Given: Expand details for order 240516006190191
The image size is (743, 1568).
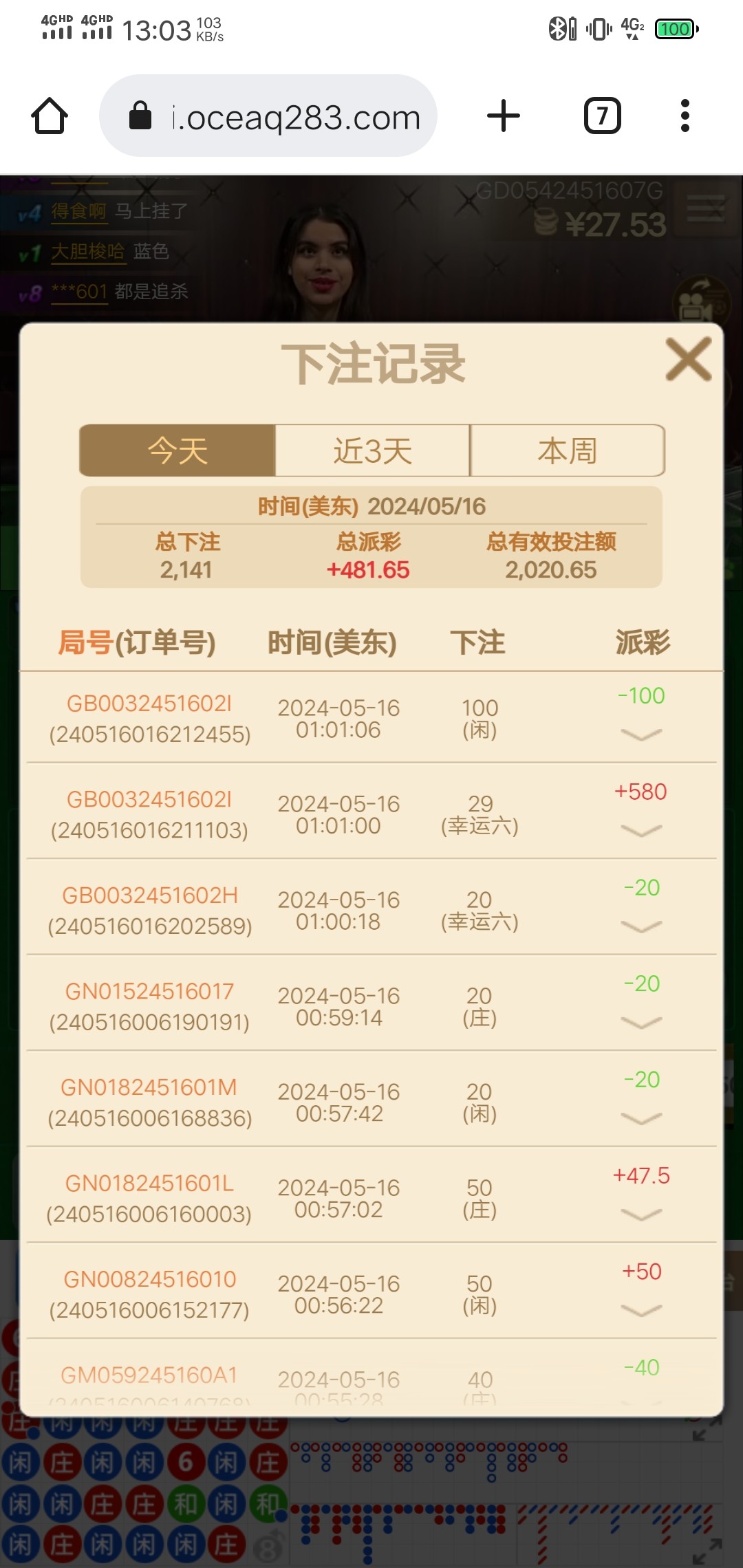Looking at the screenshot, I should (640, 1023).
